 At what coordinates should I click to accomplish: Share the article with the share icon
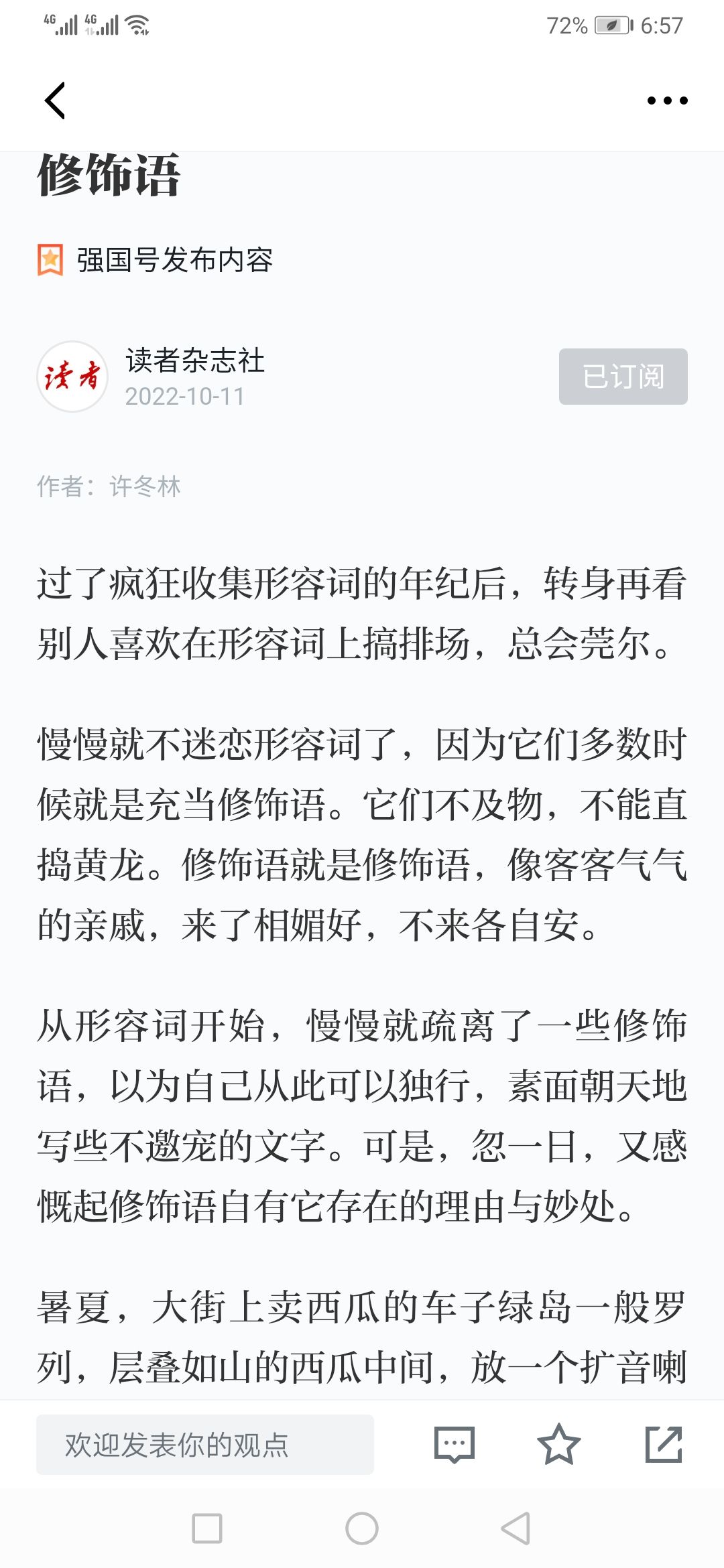(x=664, y=1444)
